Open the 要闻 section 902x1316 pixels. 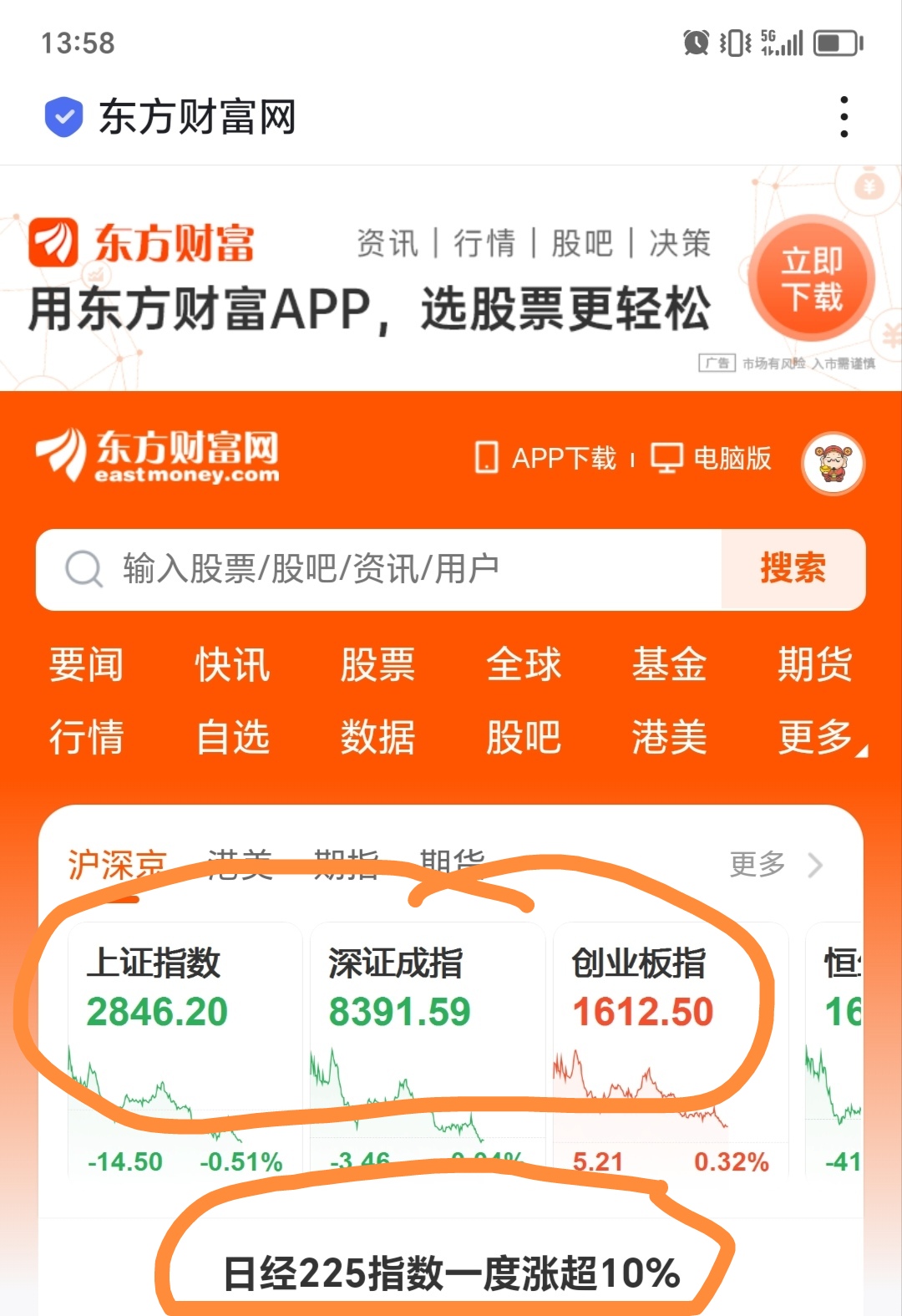tap(86, 665)
